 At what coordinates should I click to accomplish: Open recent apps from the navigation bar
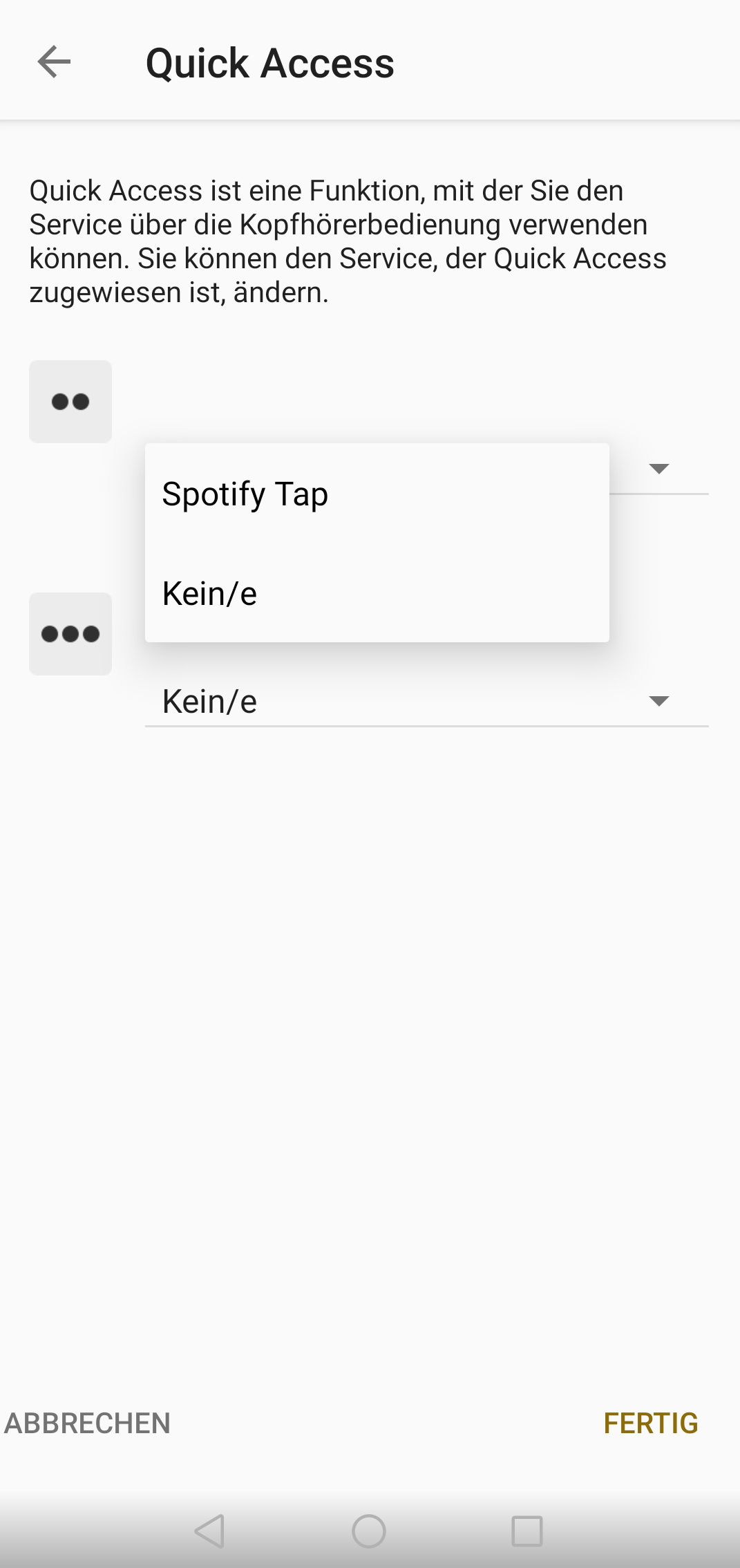pos(527,1531)
